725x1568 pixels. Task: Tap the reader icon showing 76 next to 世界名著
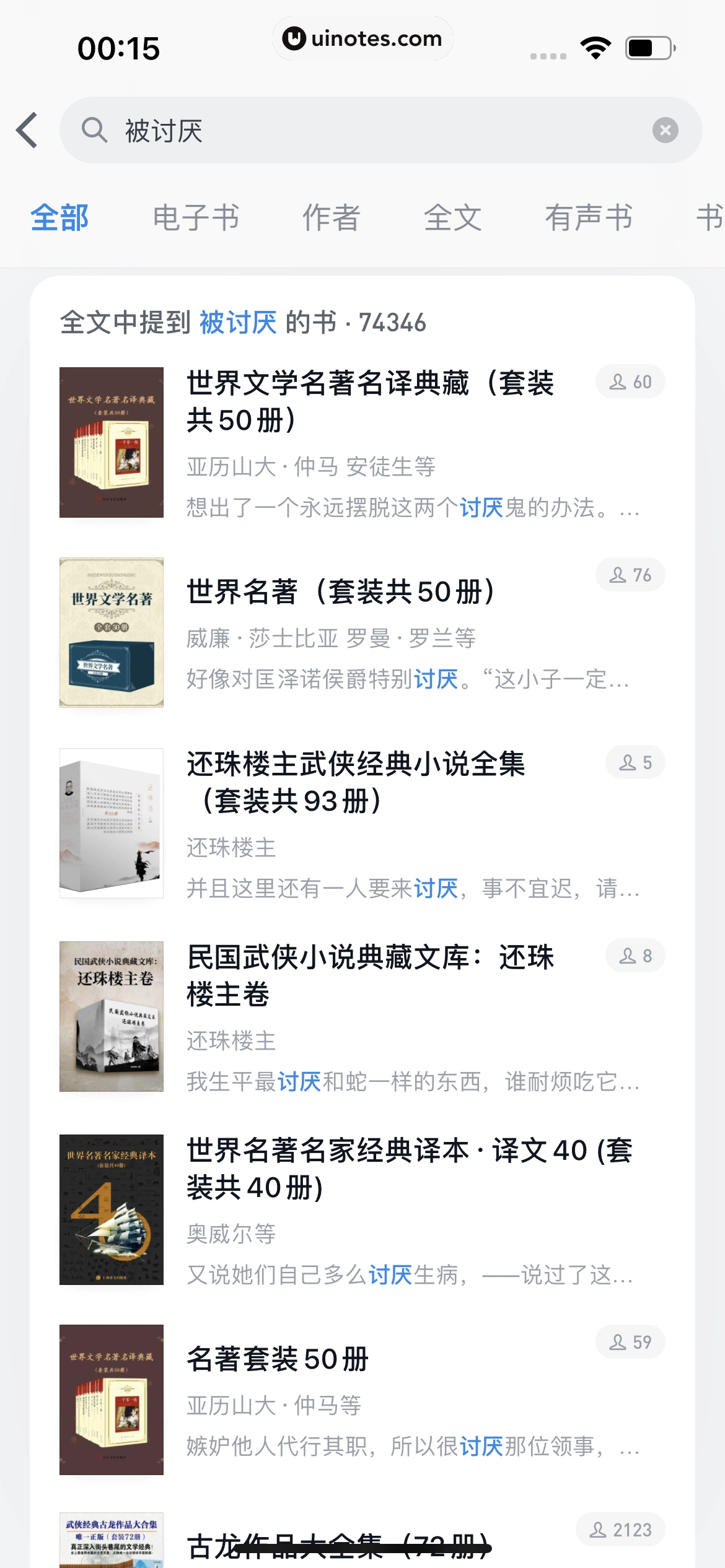pos(630,574)
